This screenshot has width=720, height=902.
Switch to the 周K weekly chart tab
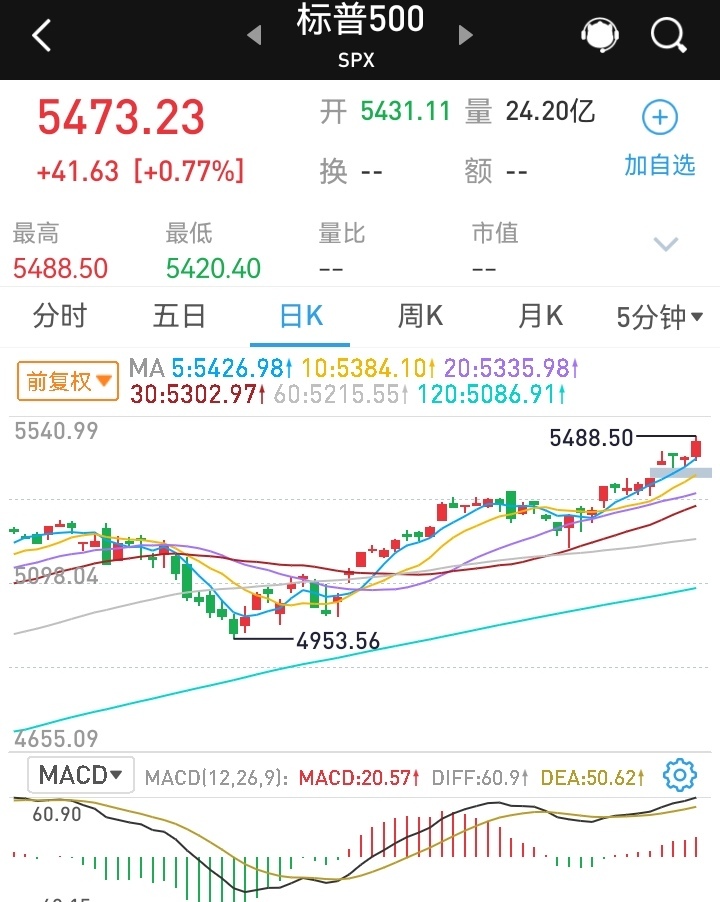coord(418,316)
